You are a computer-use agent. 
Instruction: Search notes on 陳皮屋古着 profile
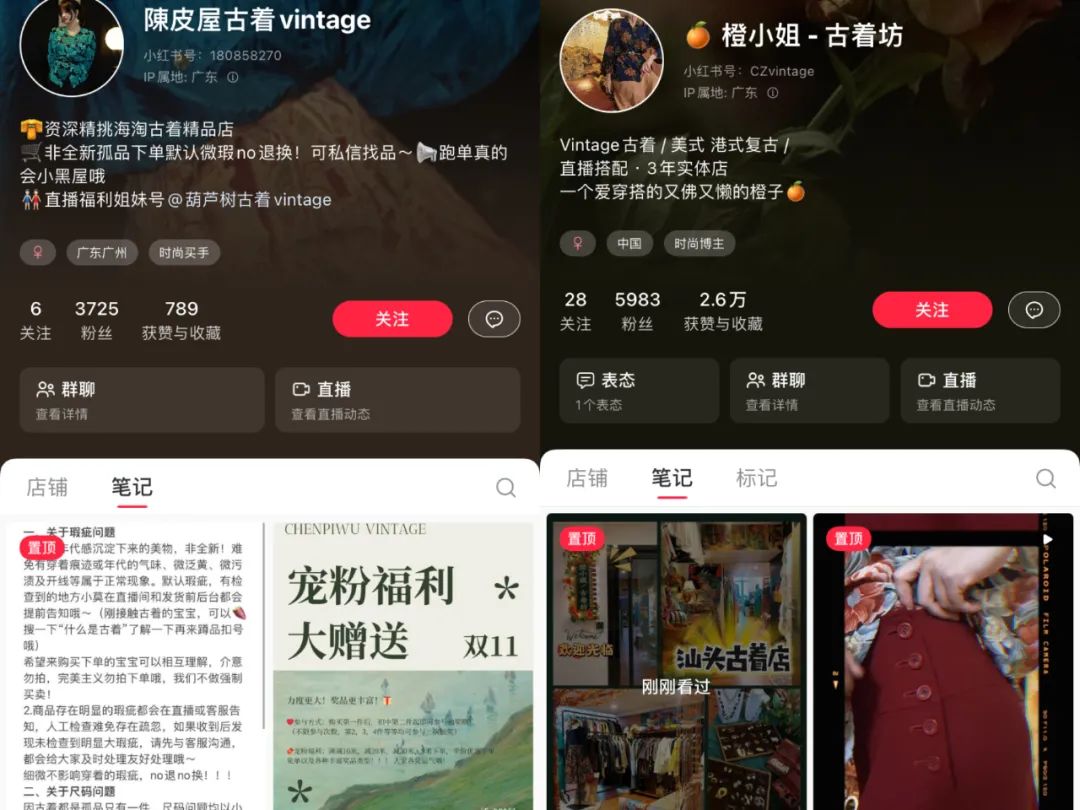point(506,488)
